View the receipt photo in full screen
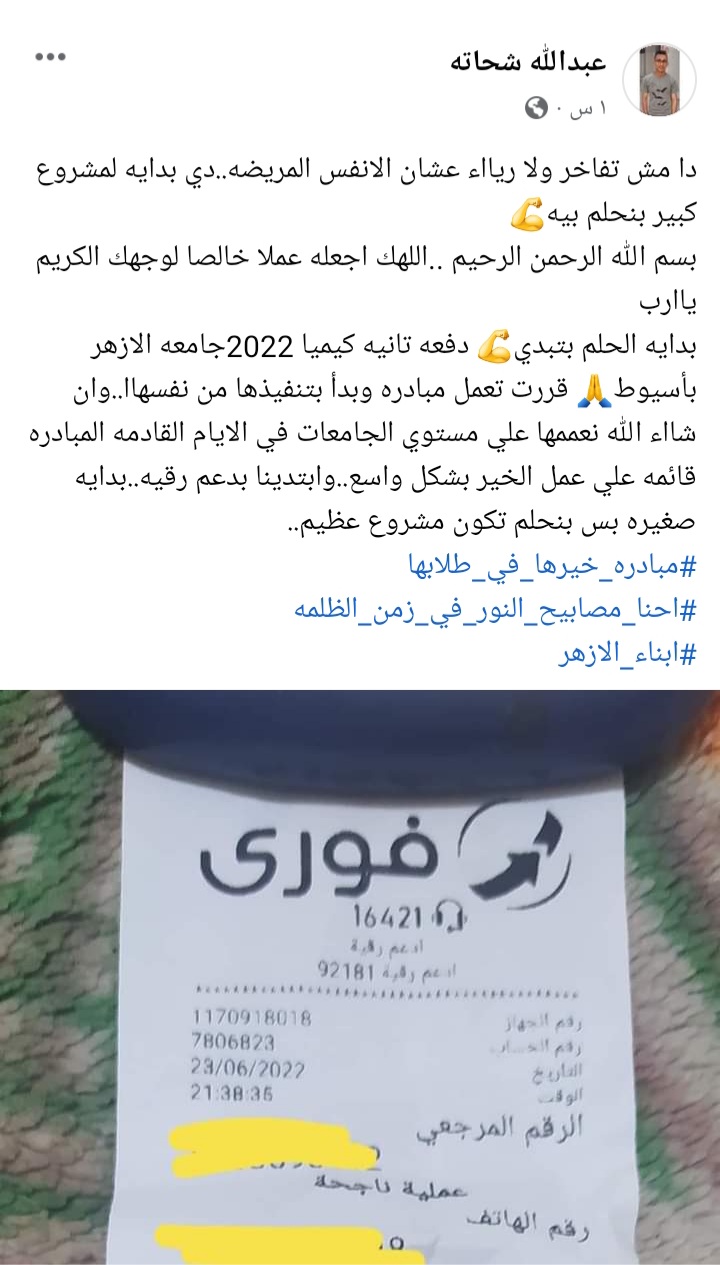The width and height of the screenshot is (720, 1265). point(360,975)
